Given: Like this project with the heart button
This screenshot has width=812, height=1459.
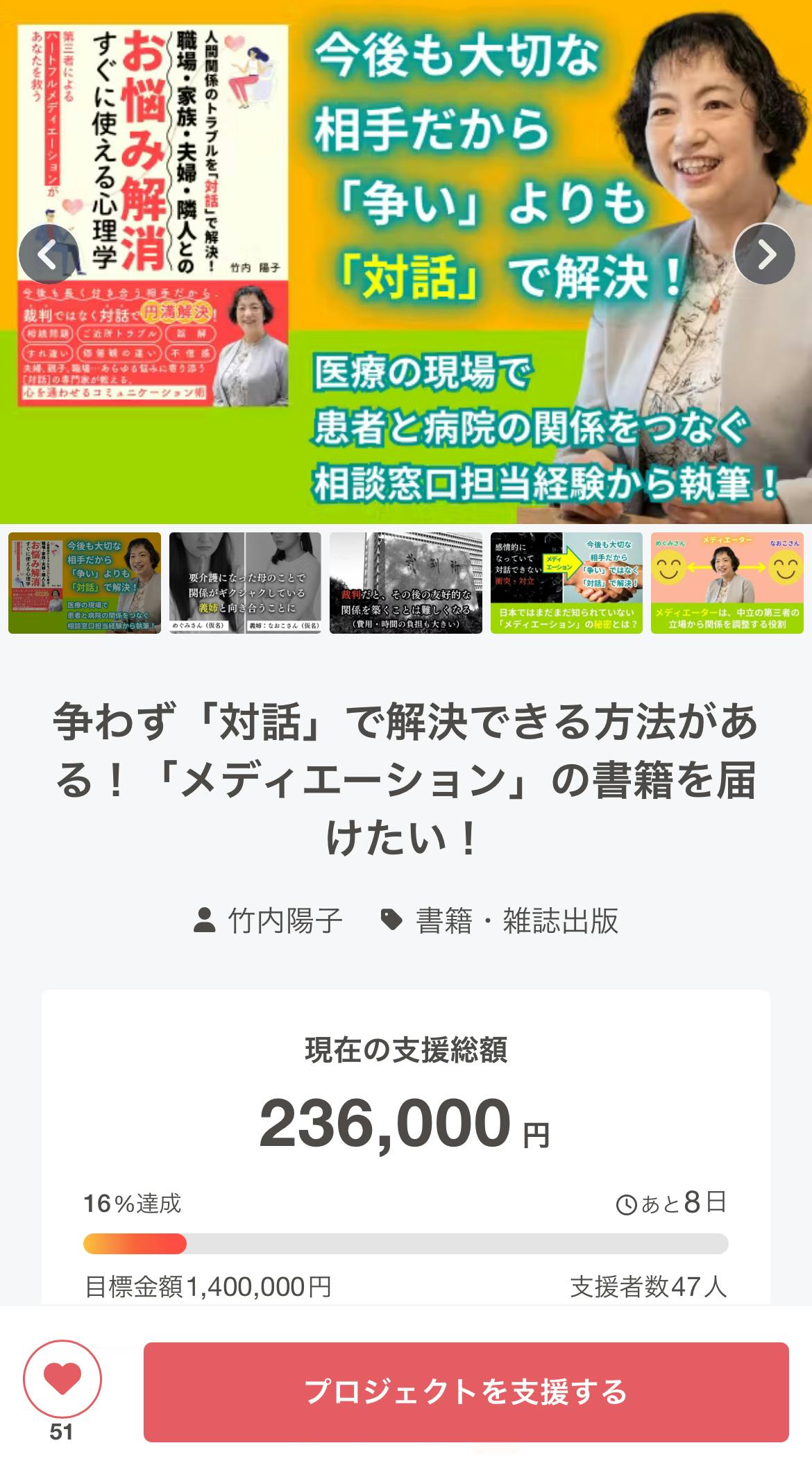Looking at the screenshot, I should pyautogui.click(x=62, y=1379).
